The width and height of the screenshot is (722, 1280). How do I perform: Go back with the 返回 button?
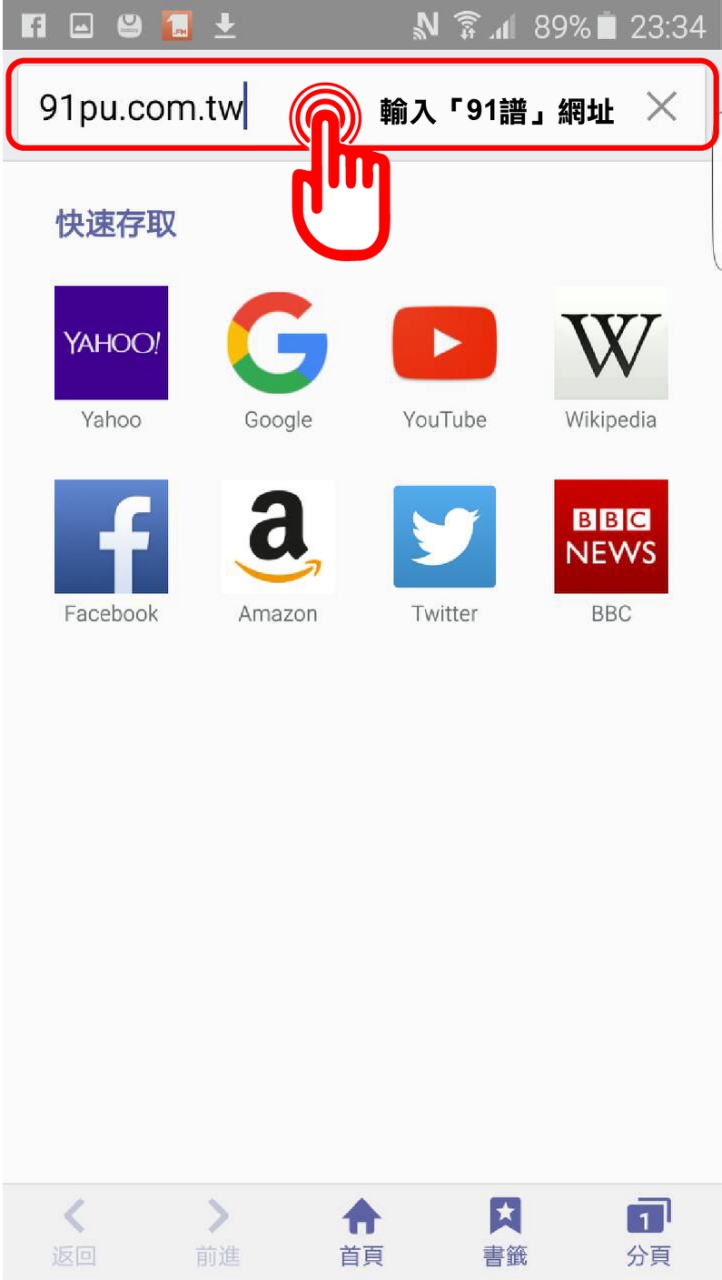click(74, 1232)
